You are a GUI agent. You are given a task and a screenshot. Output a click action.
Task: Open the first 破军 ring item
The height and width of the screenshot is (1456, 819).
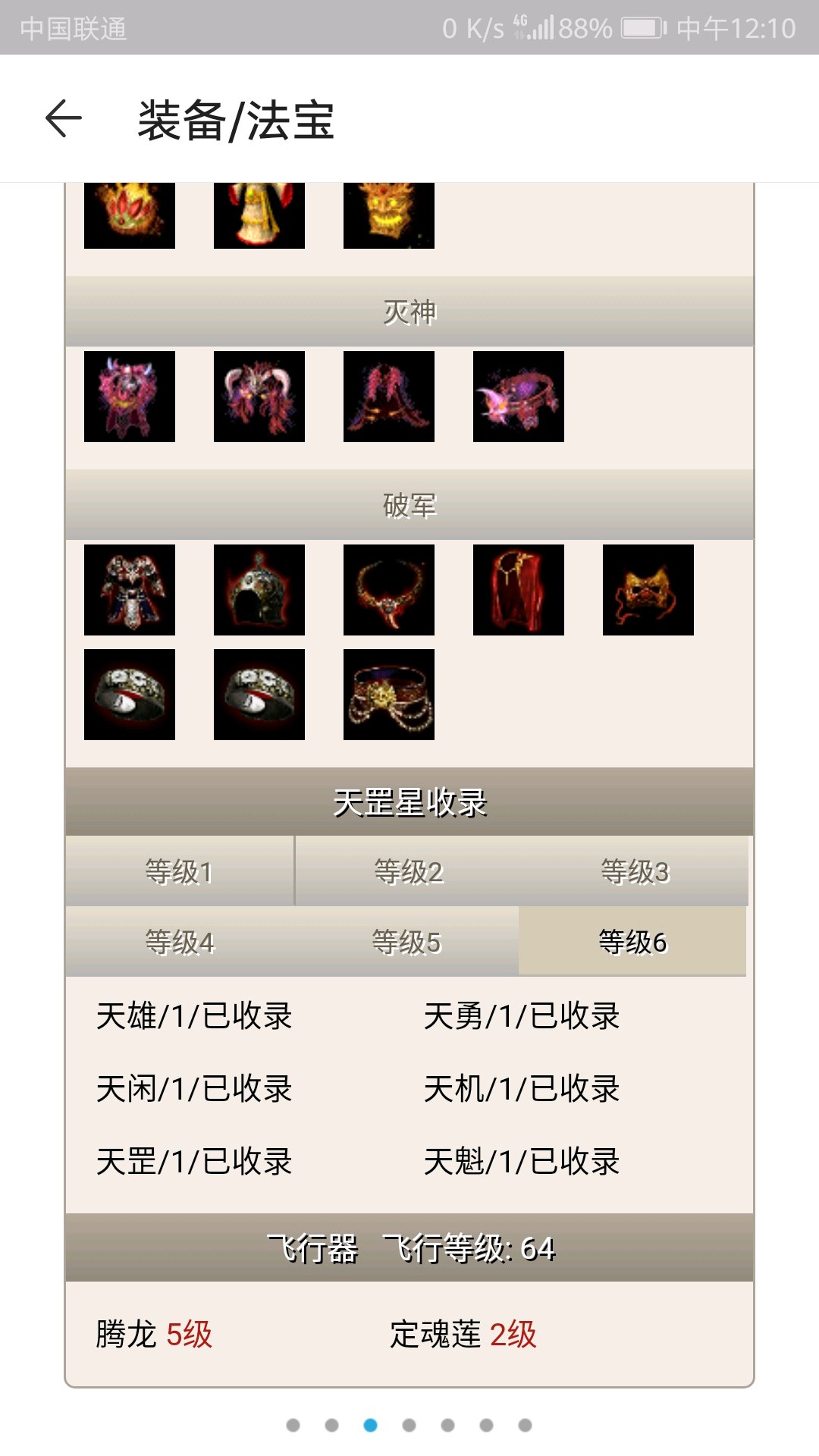pyautogui.click(x=130, y=695)
